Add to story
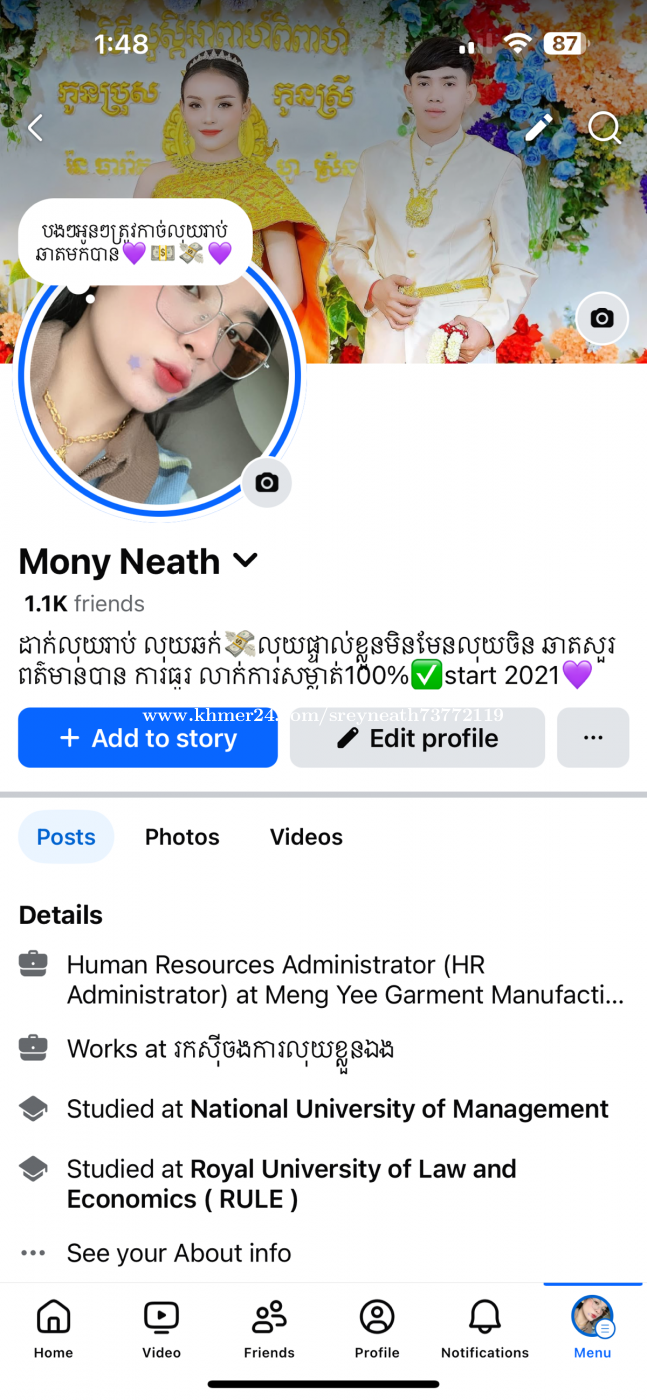Viewport: 647px width, 1400px height. pyautogui.click(x=148, y=738)
